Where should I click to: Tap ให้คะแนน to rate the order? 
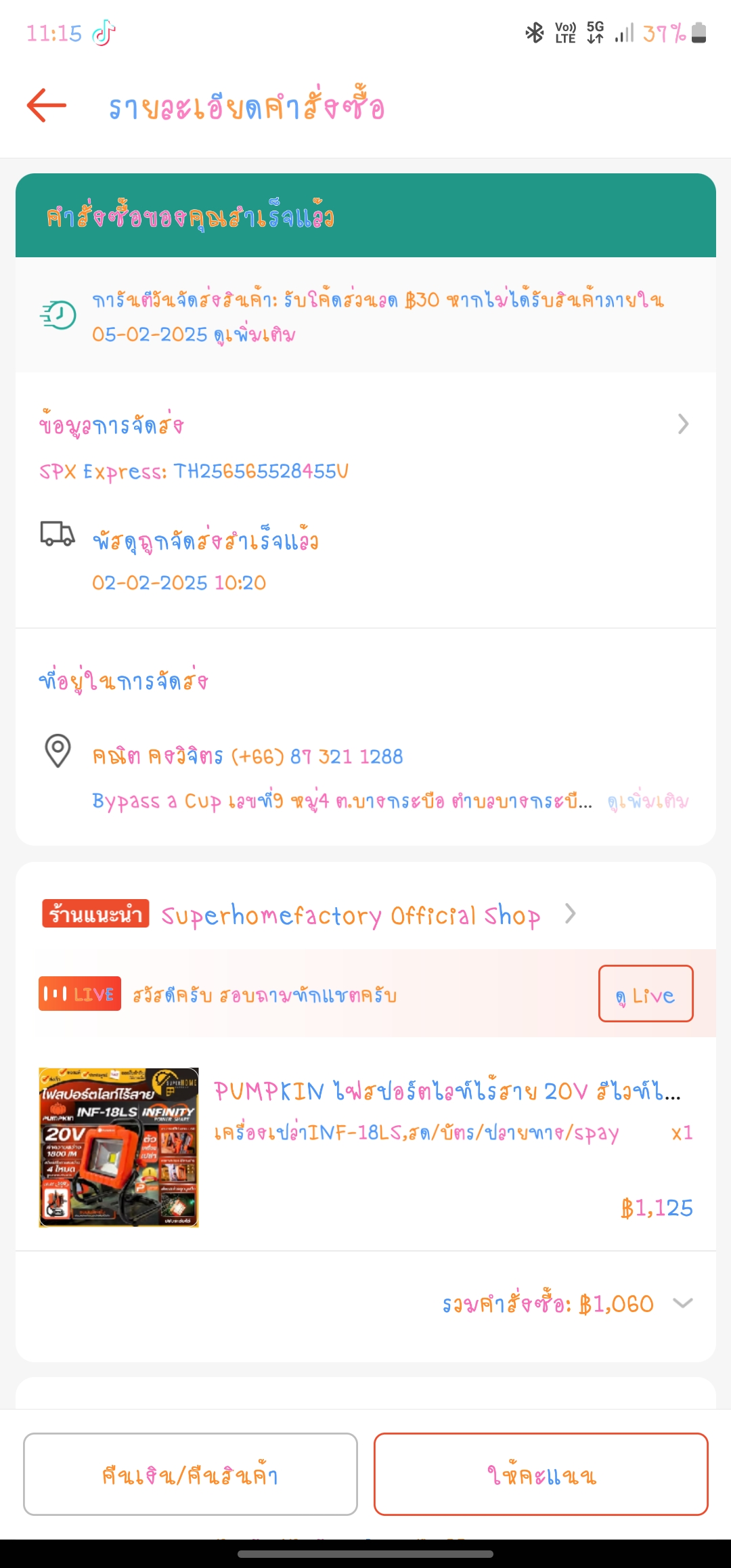pyautogui.click(x=541, y=1474)
